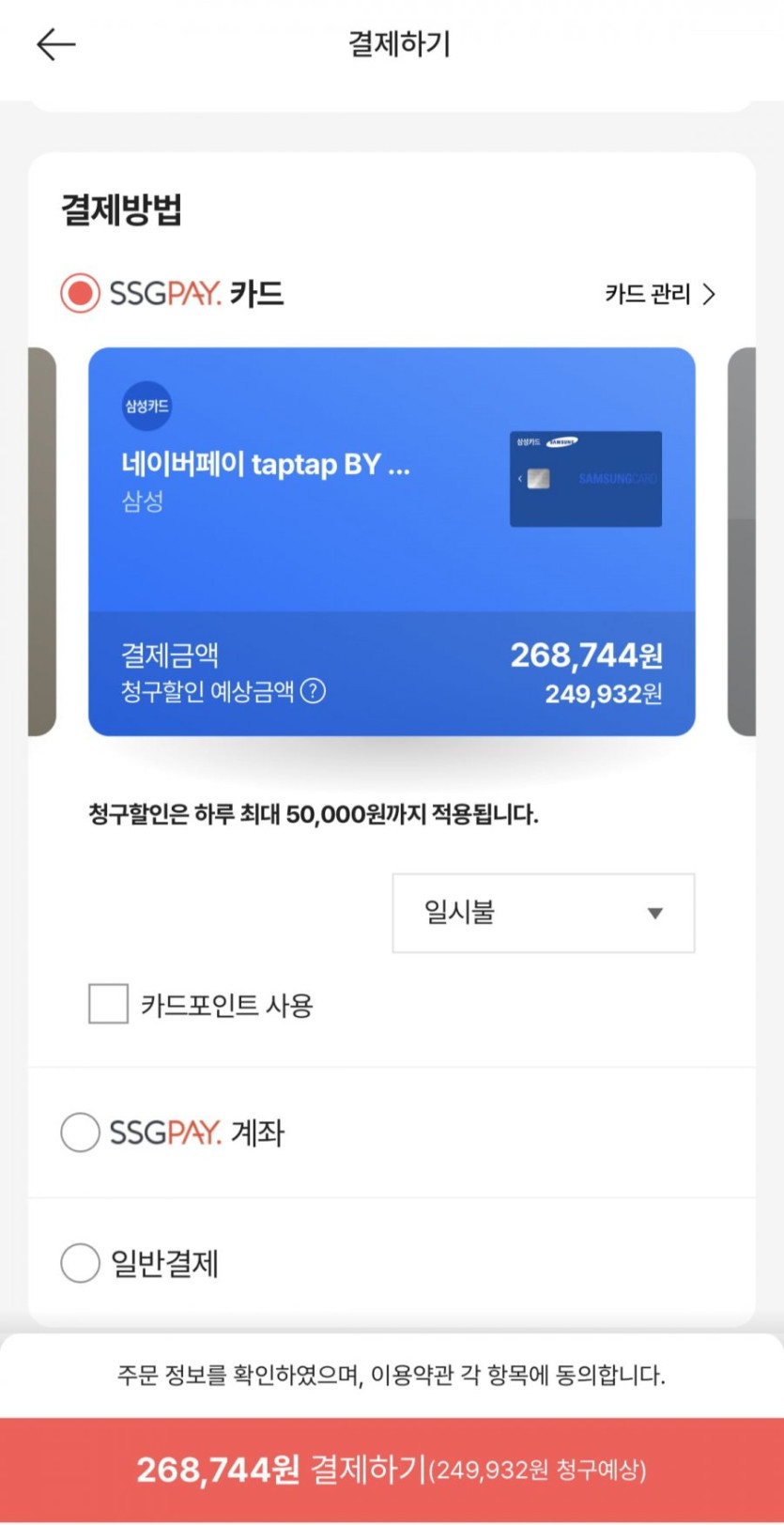Go back using the top-left arrow

(x=55, y=44)
